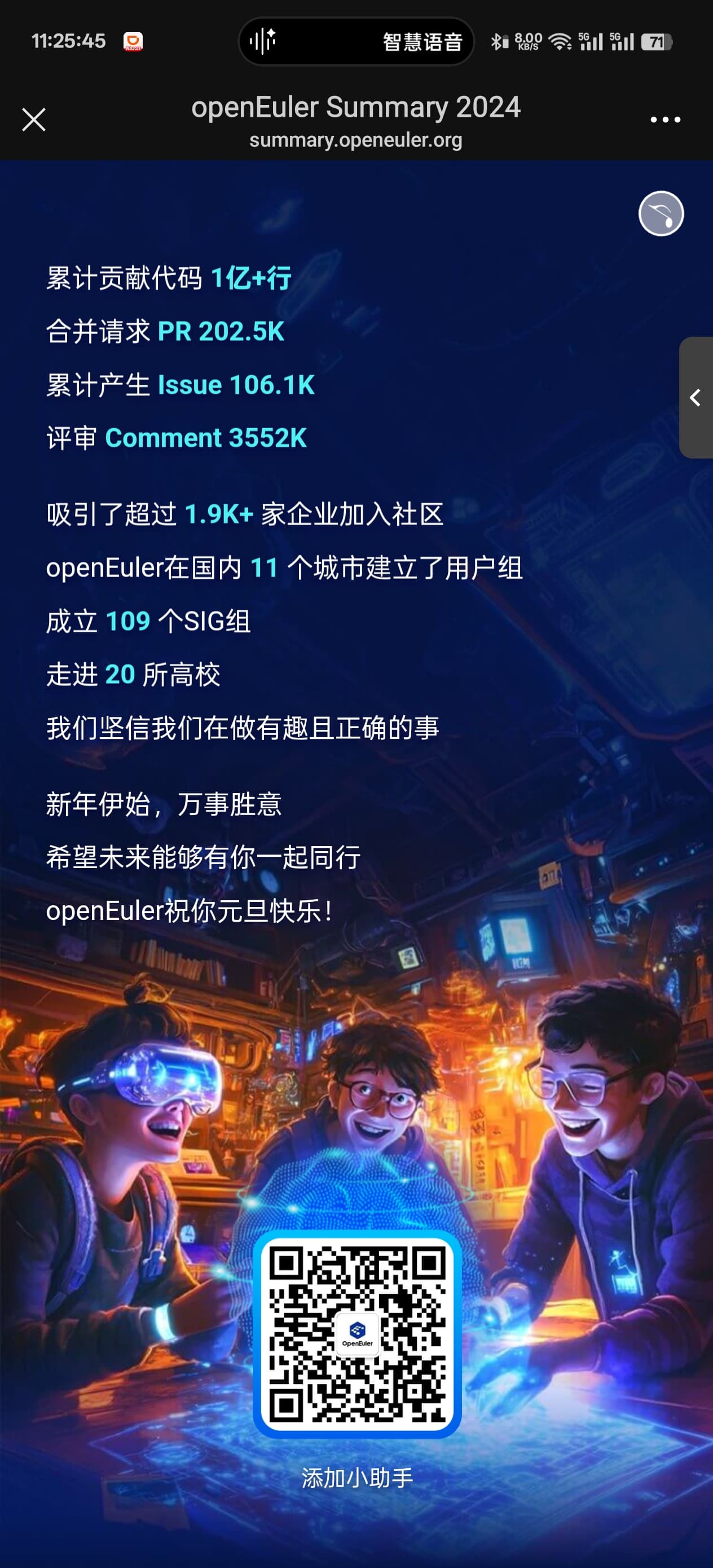Toggle the background music icon
713x1568 pixels.
tap(661, 214)
